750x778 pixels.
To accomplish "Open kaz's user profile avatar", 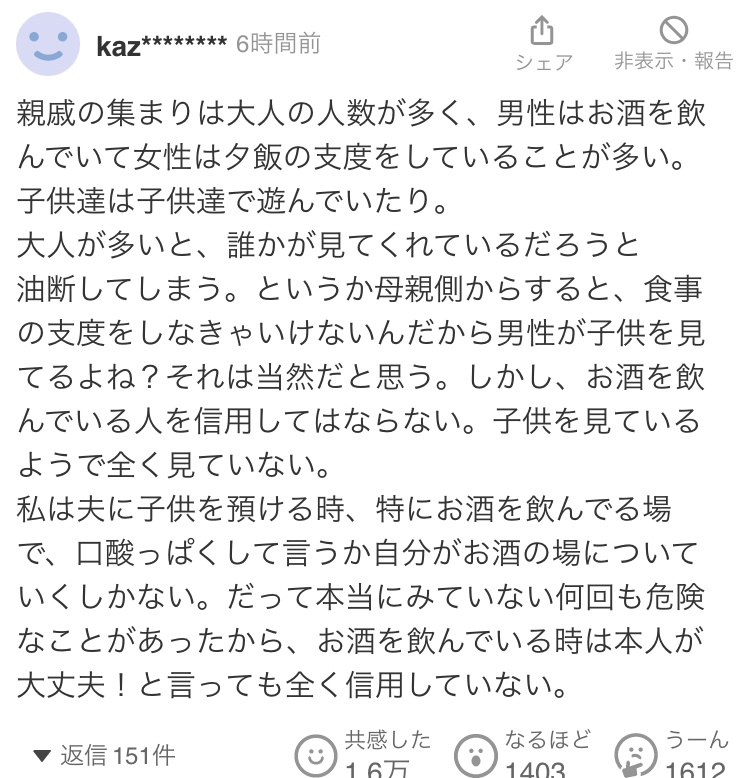I will 48,44.
